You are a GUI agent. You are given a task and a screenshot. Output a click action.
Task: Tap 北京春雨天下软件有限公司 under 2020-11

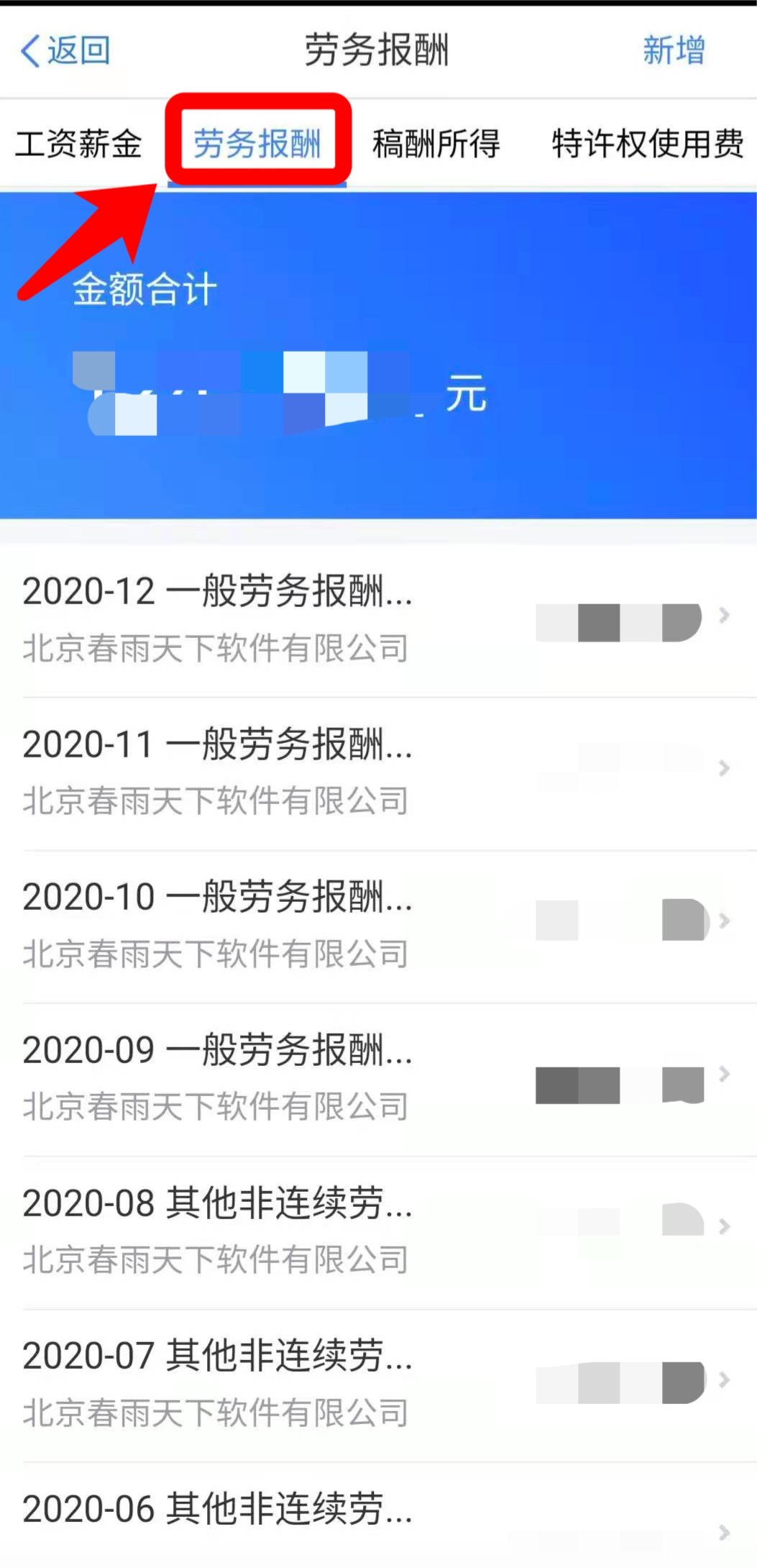coord(216,798)
